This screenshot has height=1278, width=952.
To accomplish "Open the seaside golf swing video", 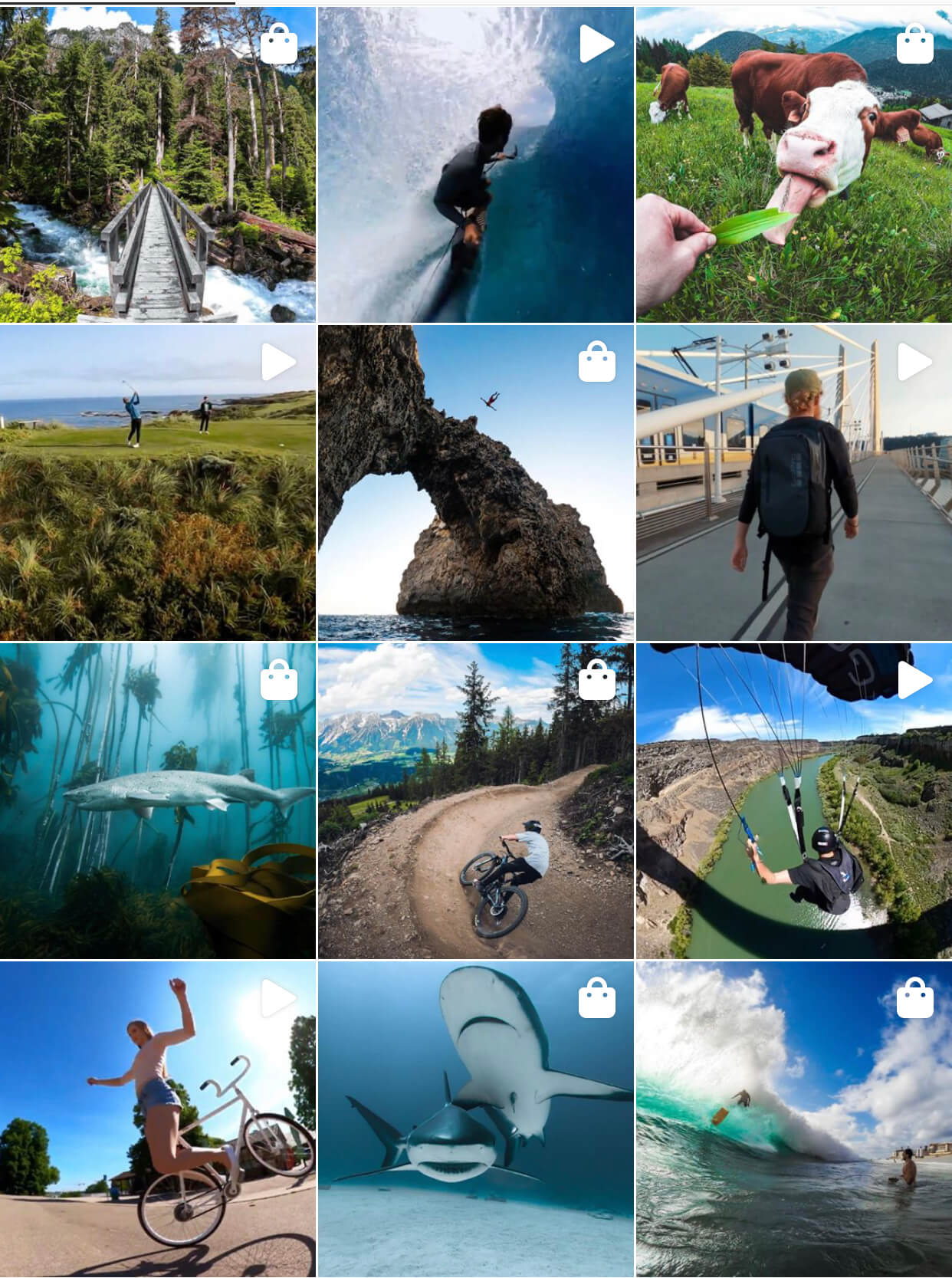I will point(157,483).
